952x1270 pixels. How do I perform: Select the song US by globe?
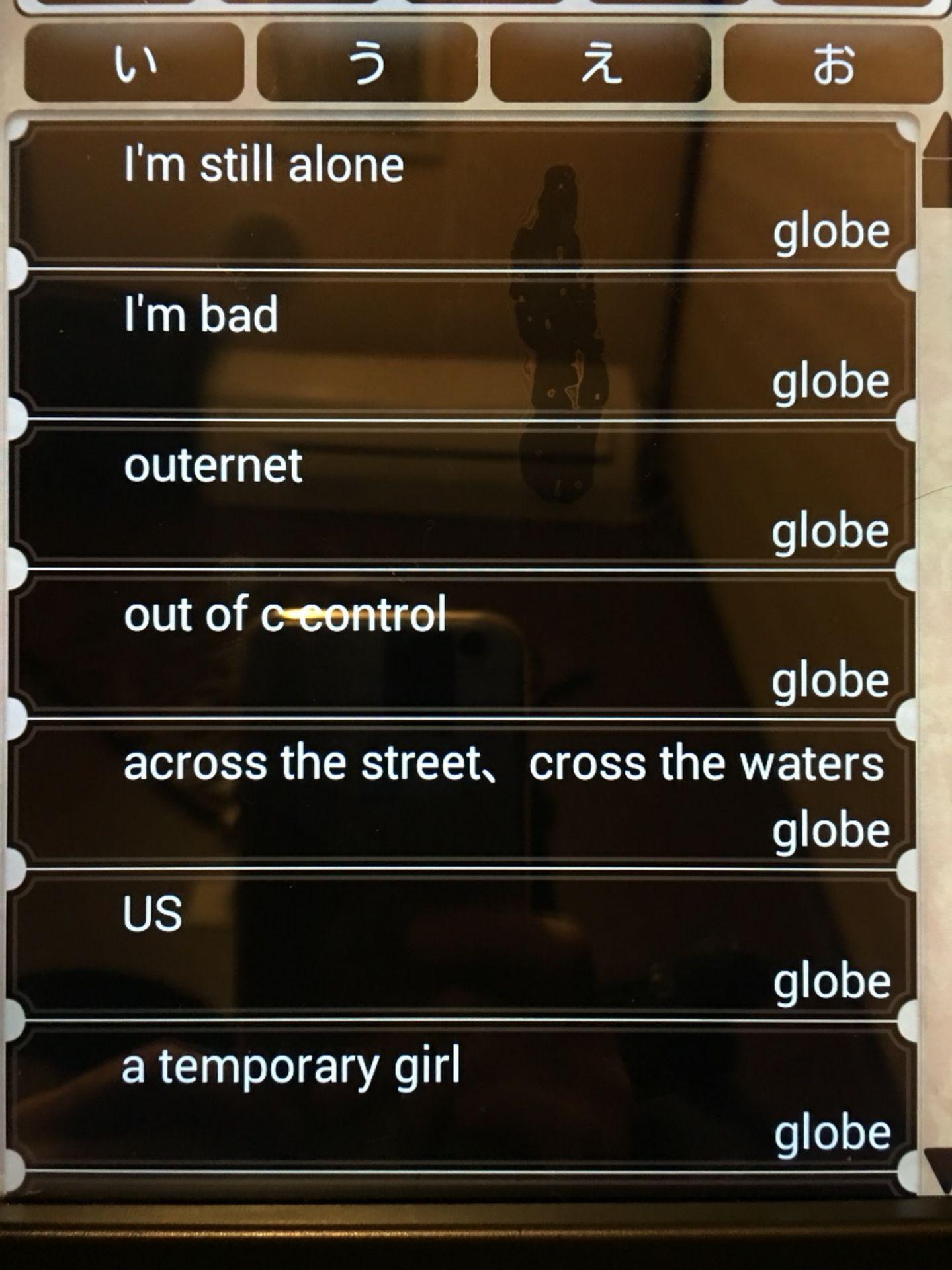tap(463, 946)
